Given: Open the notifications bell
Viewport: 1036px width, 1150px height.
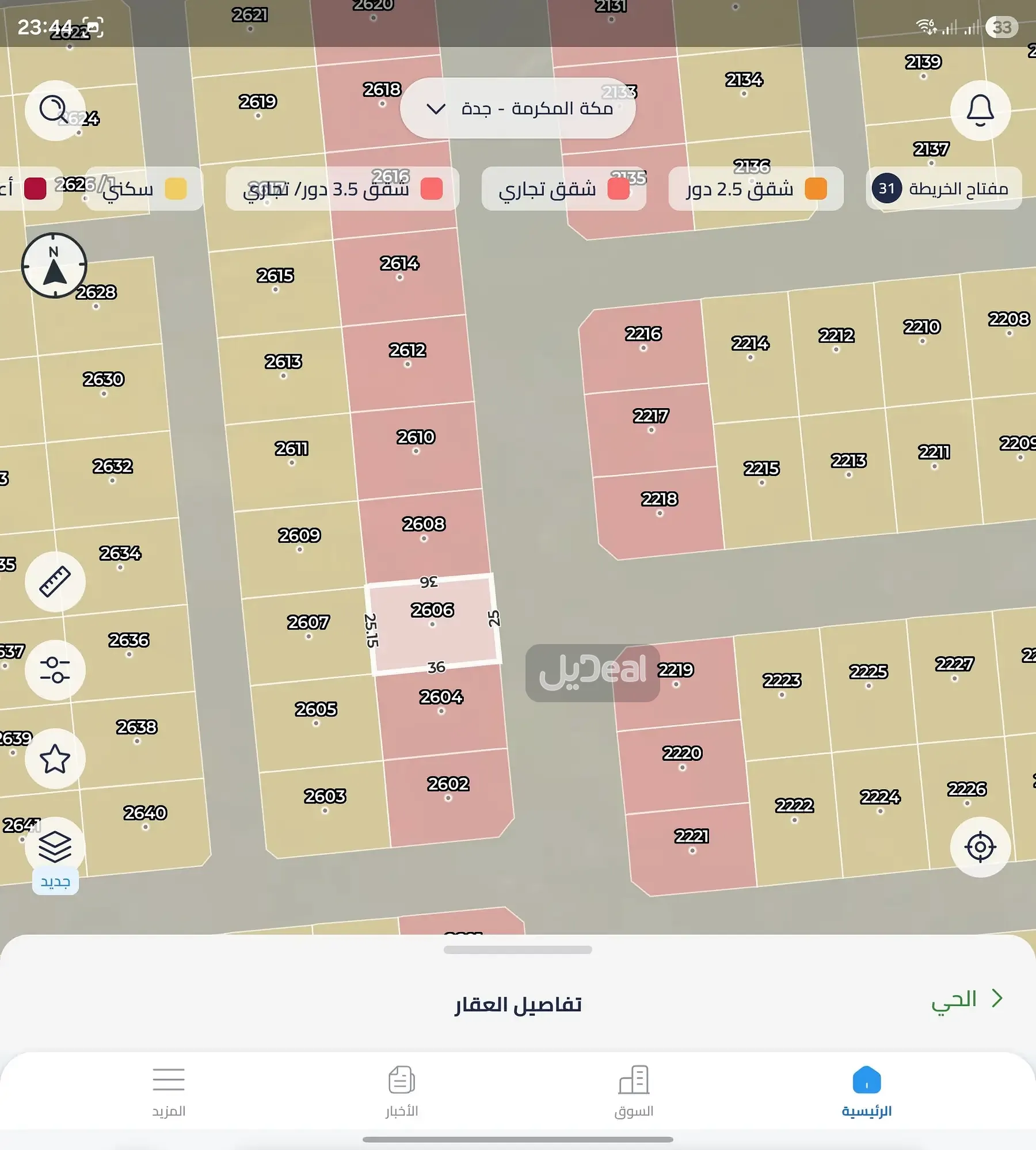Looking at the screenshot, I should [x=980, y=110].
